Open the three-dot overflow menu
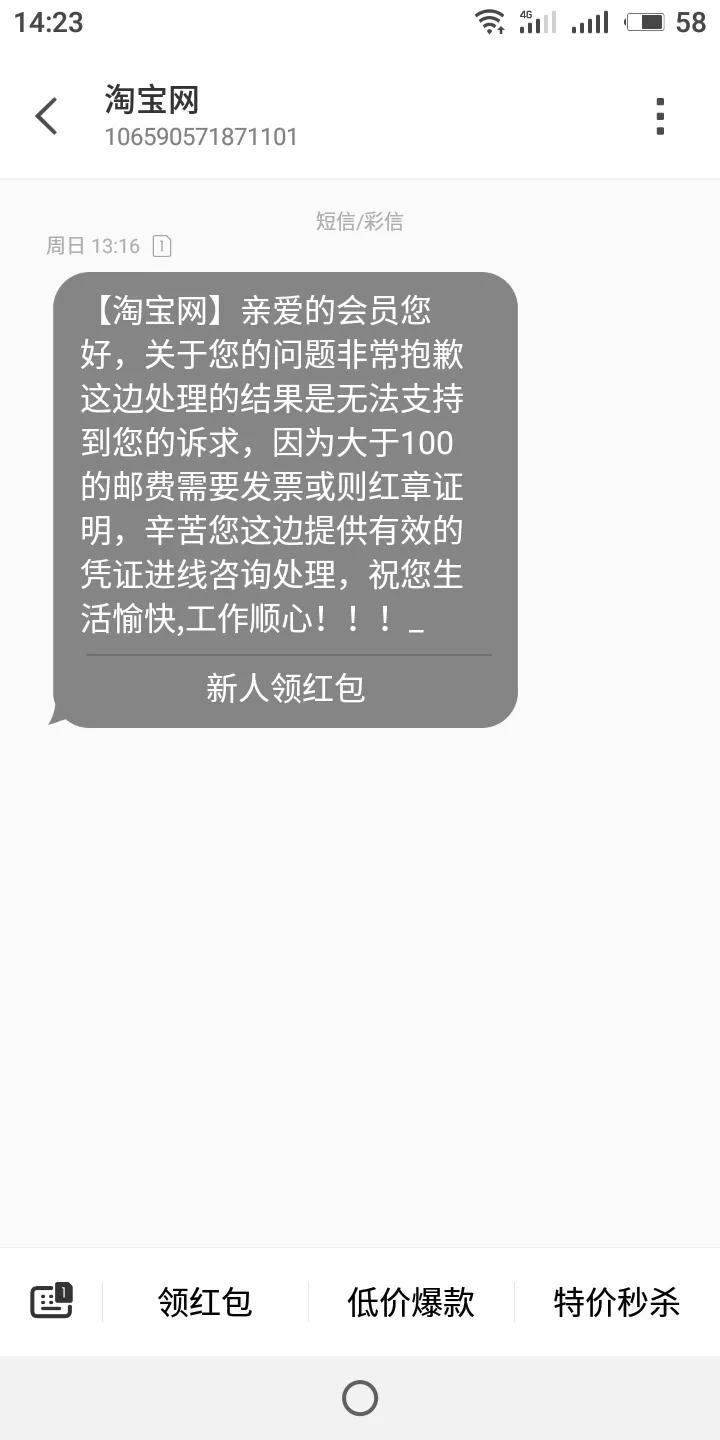 (x=660, y=115)
